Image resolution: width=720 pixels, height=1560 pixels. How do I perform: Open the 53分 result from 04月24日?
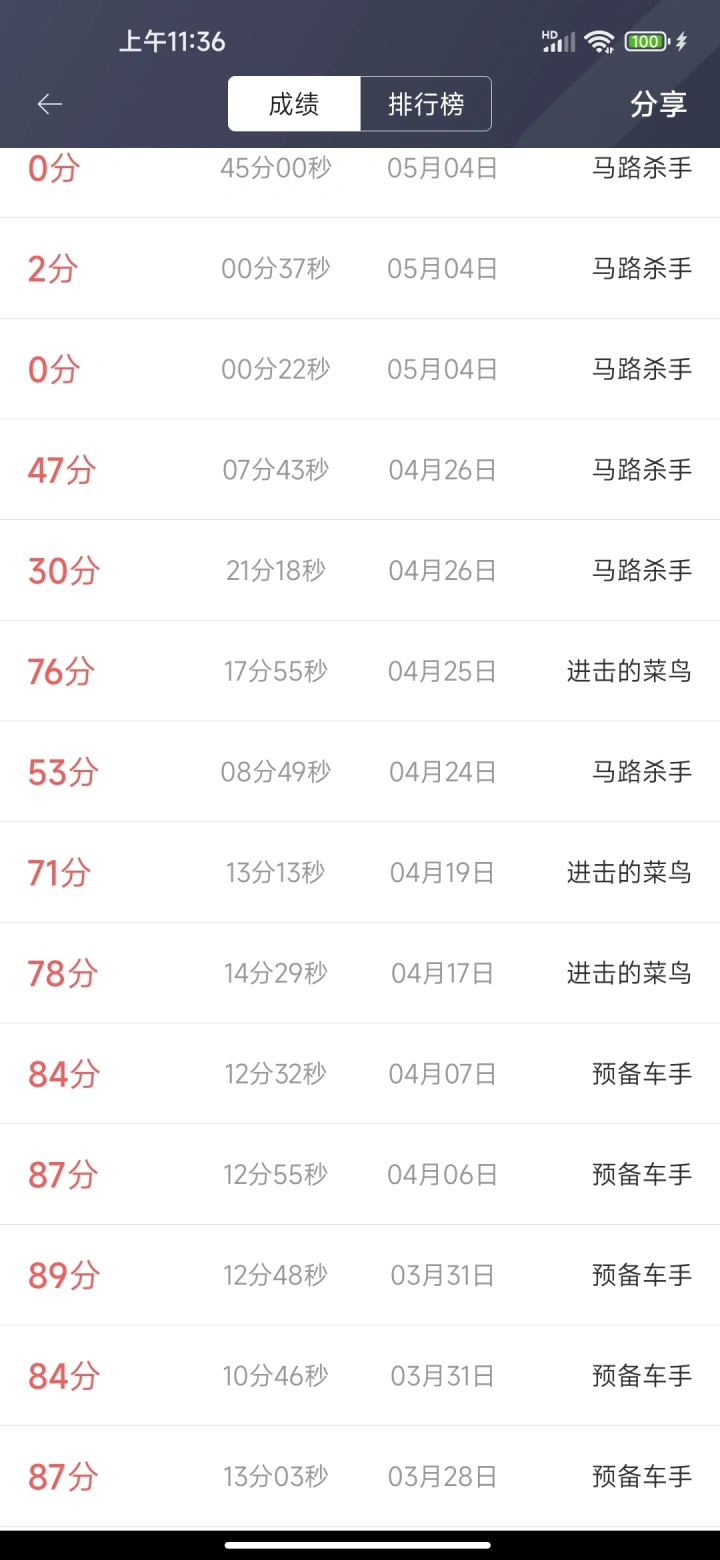360,772
